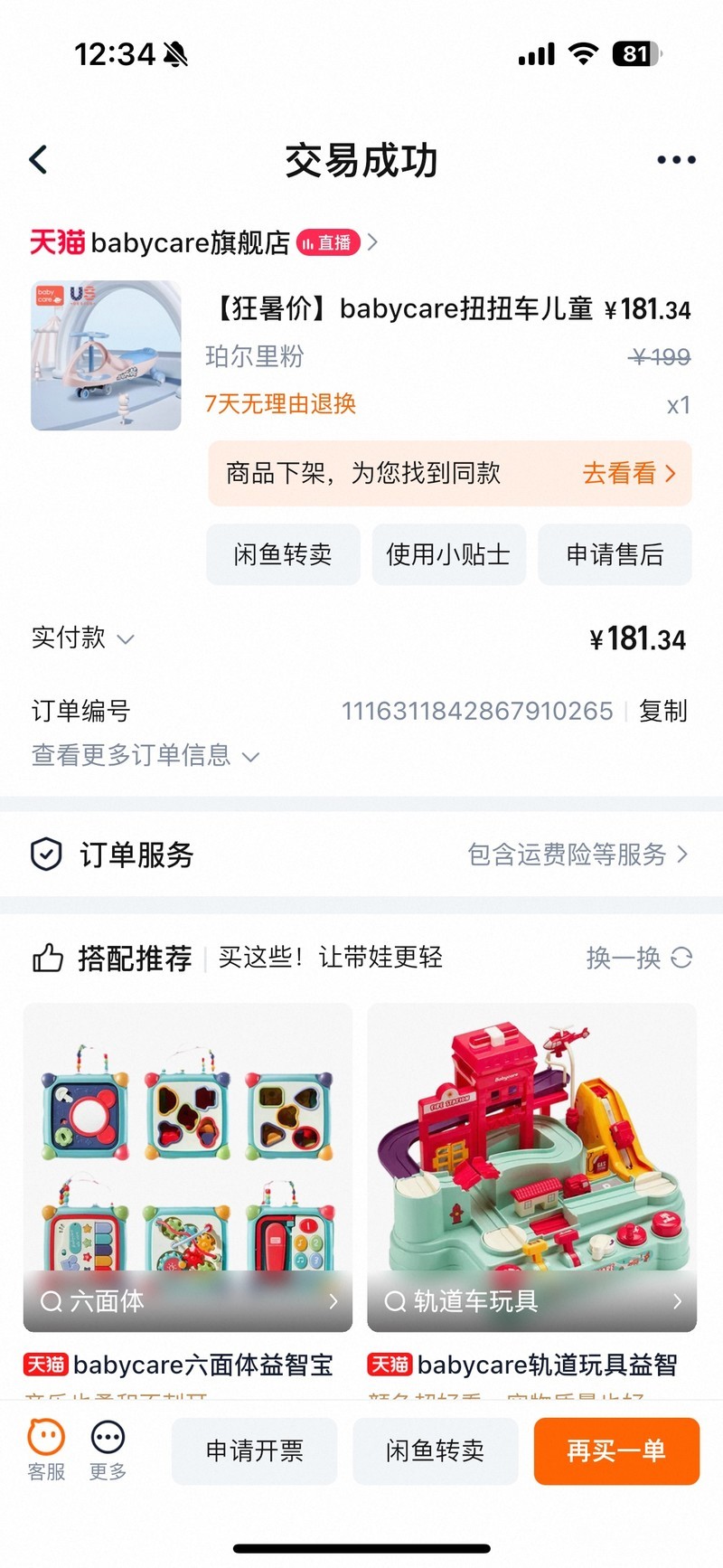Tap 申请售后 for after-sales service
This screenshot has height=1568, width=723.
click(x=615, y=554)
